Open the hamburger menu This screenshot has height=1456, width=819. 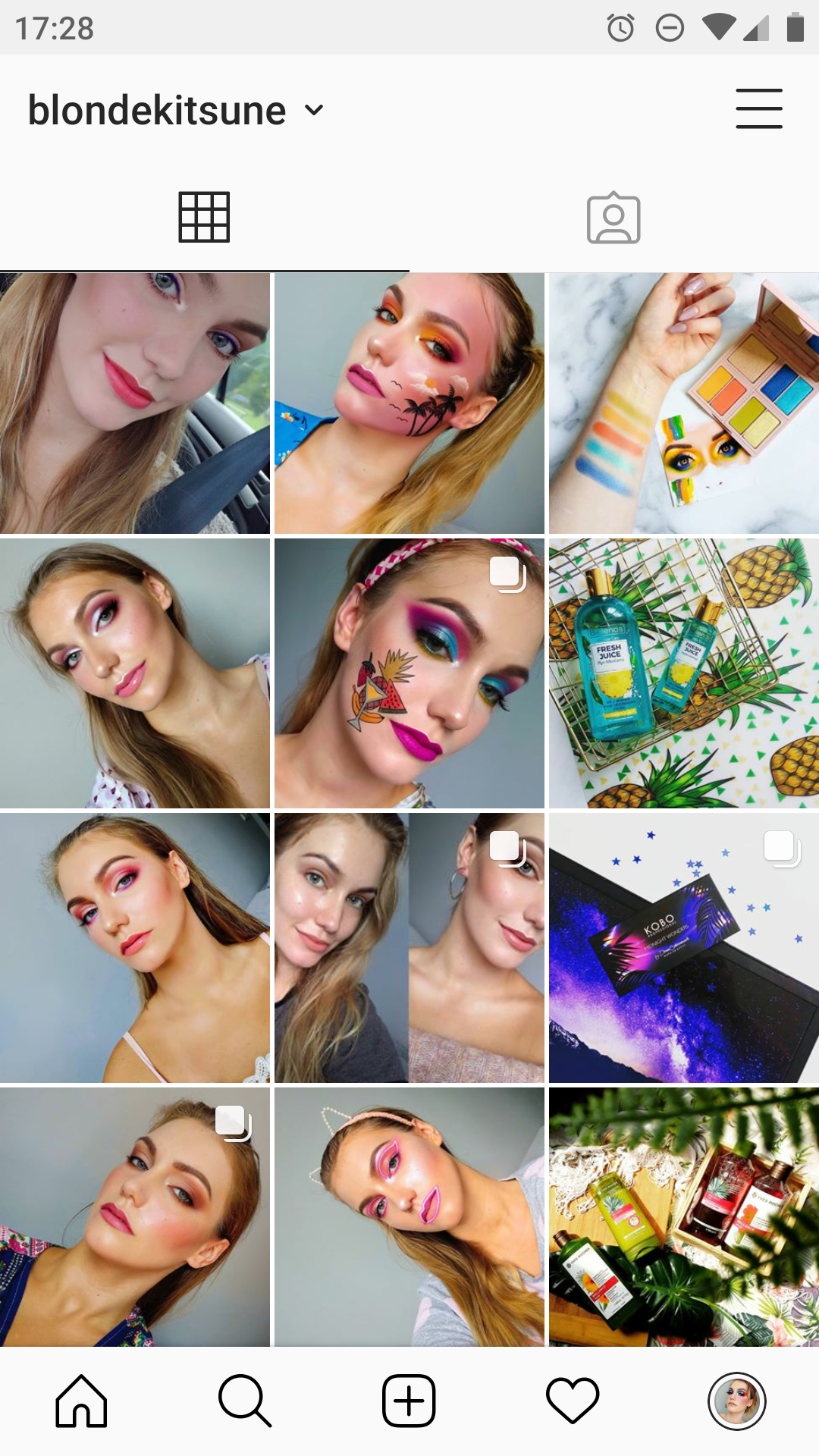pos(758,108)
